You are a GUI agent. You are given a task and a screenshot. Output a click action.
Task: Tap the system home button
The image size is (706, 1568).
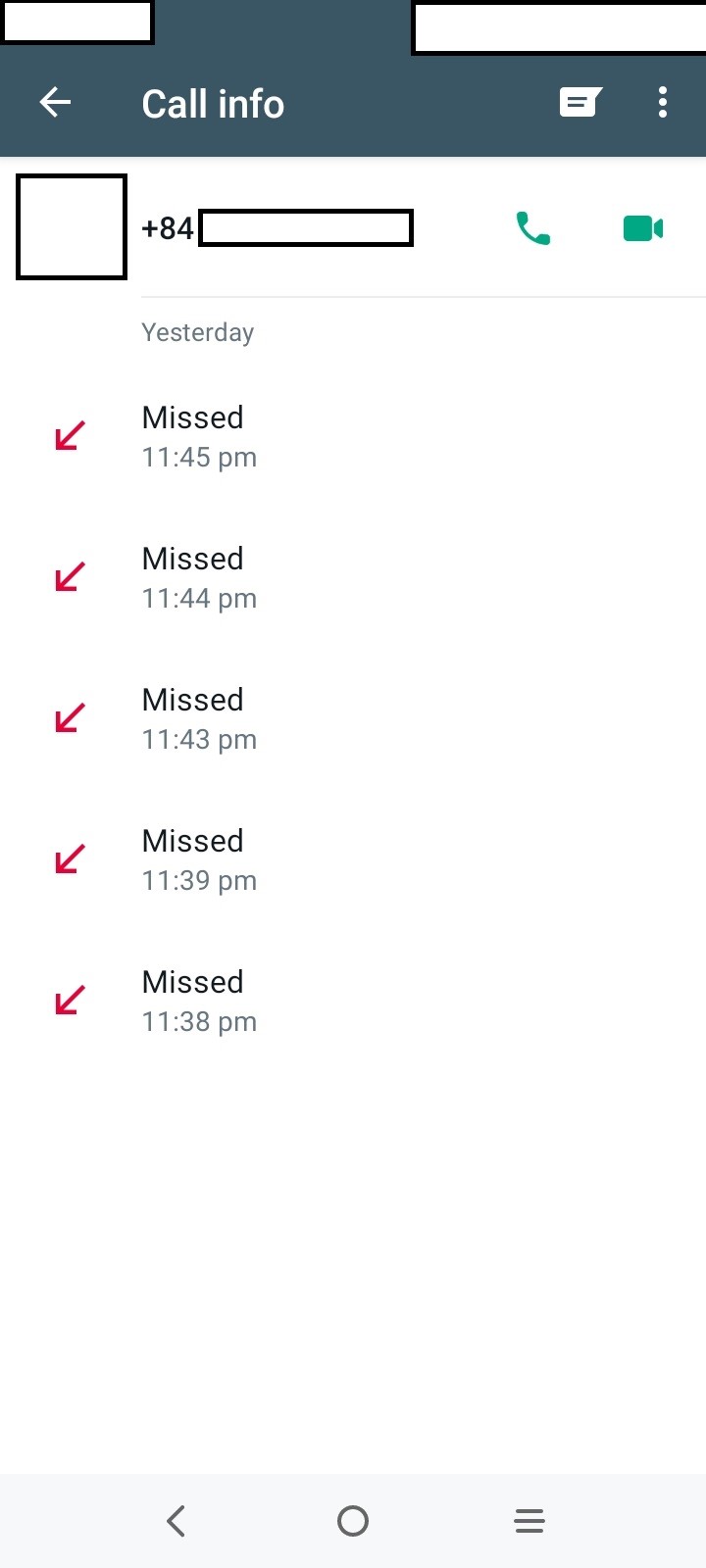coord(353,1521)
